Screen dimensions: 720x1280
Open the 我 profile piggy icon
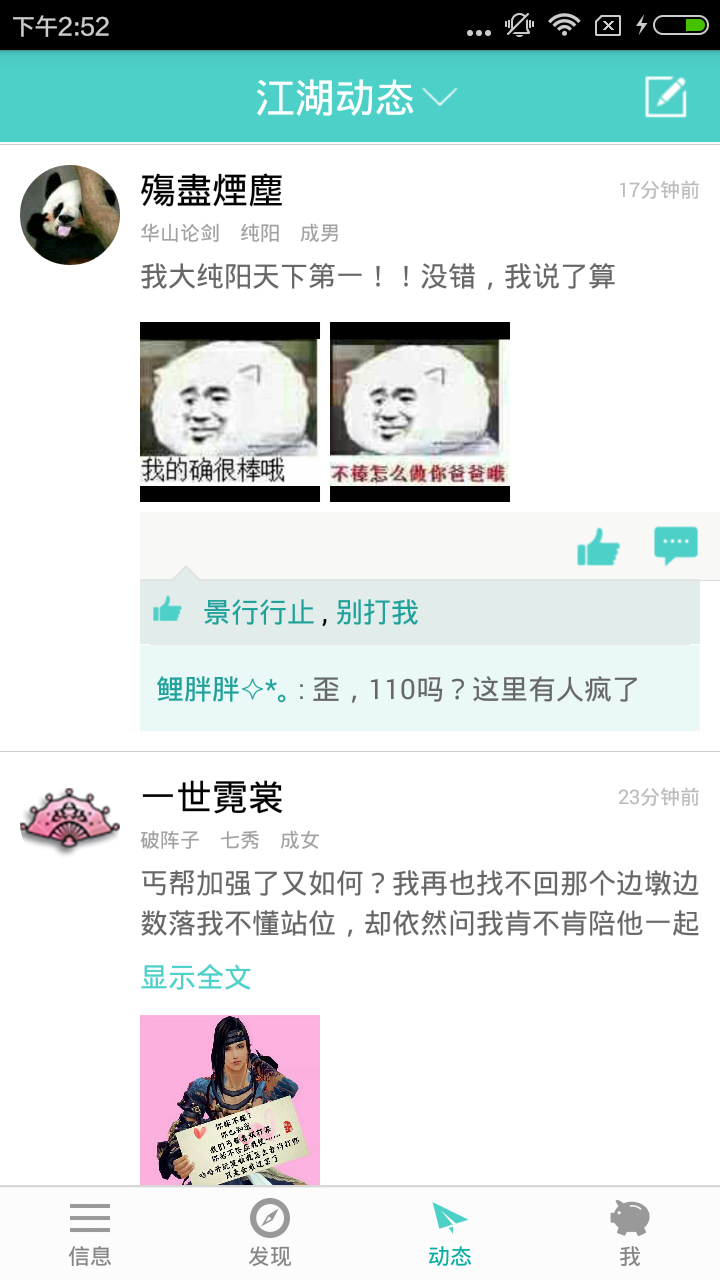coord(630,1232)
